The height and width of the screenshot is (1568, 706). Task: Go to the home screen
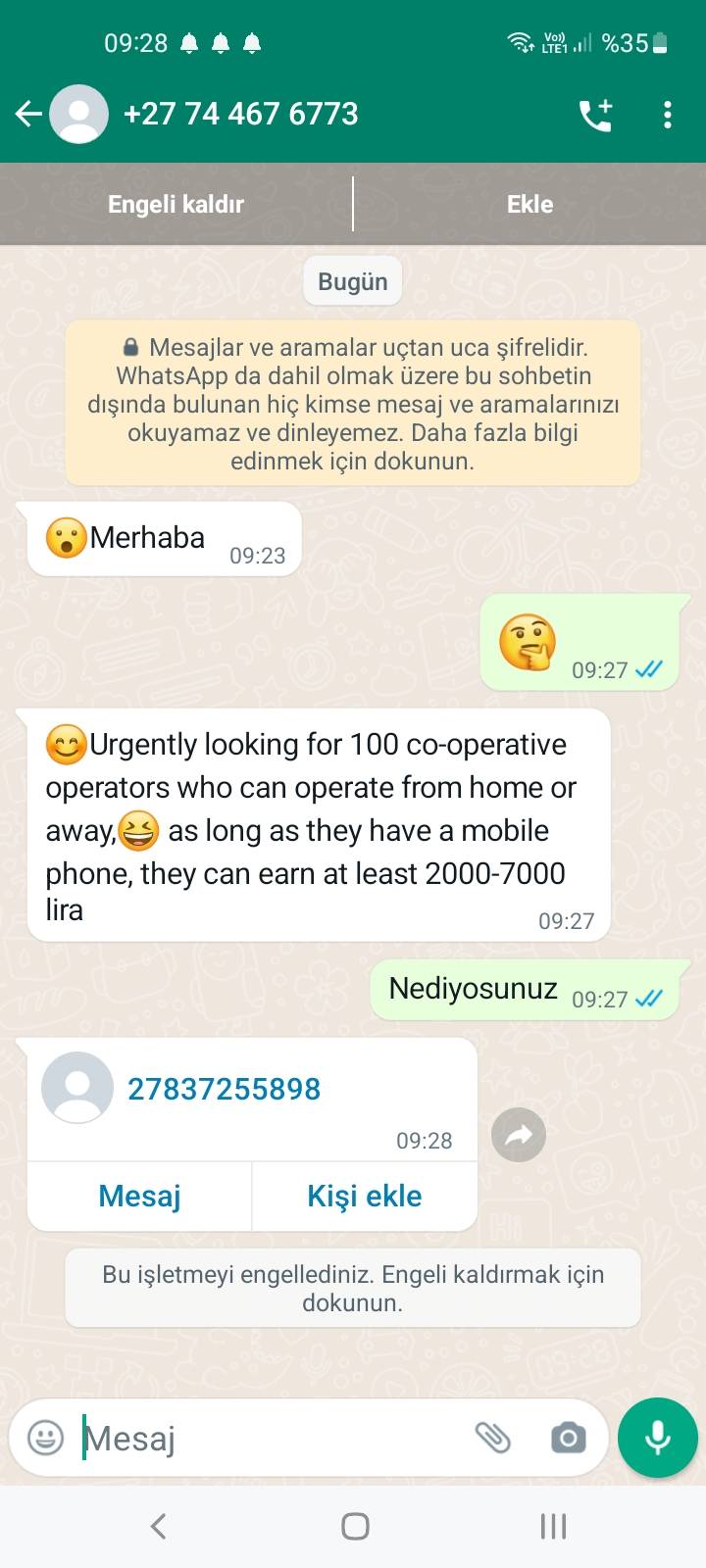[x=355, y=1526]
